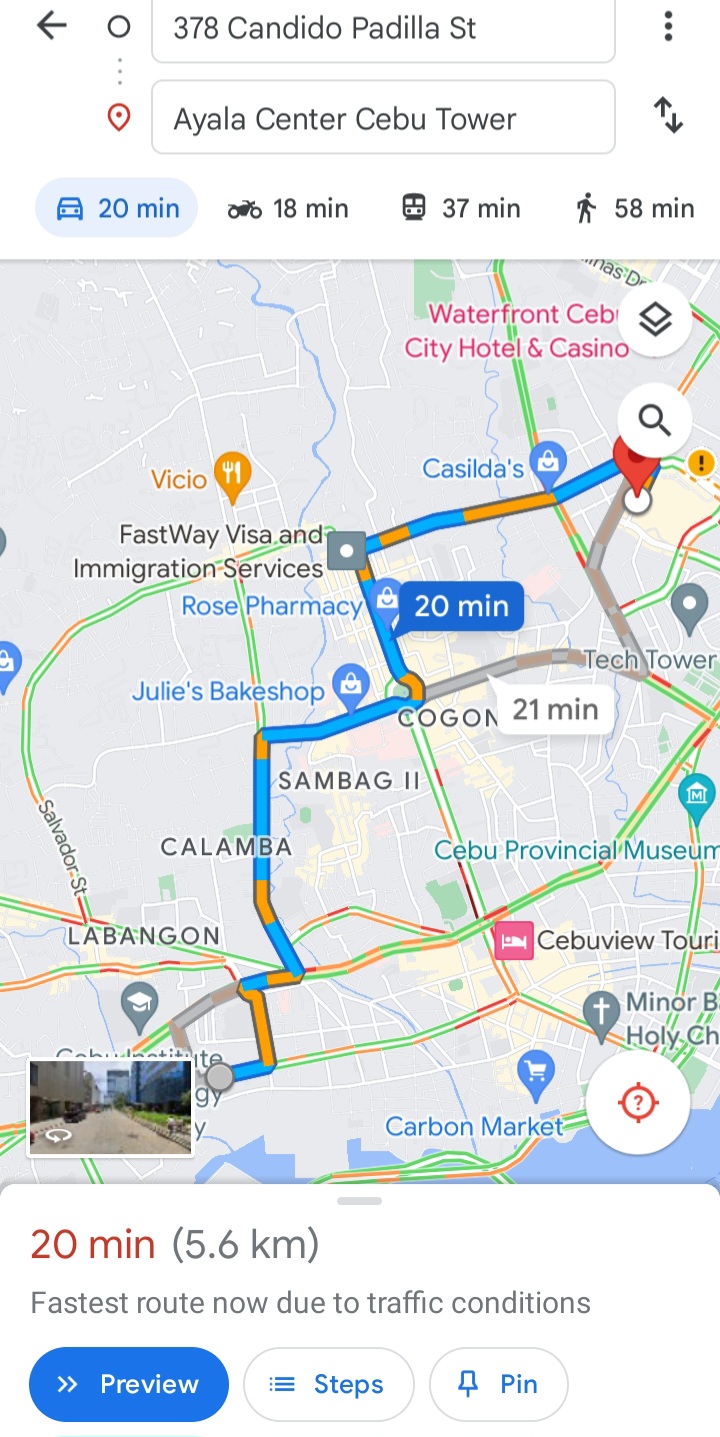Edit the starting point 378 Candido Padilla St
The height and width of the screenshot is (1437, 720).
[382, 29]
